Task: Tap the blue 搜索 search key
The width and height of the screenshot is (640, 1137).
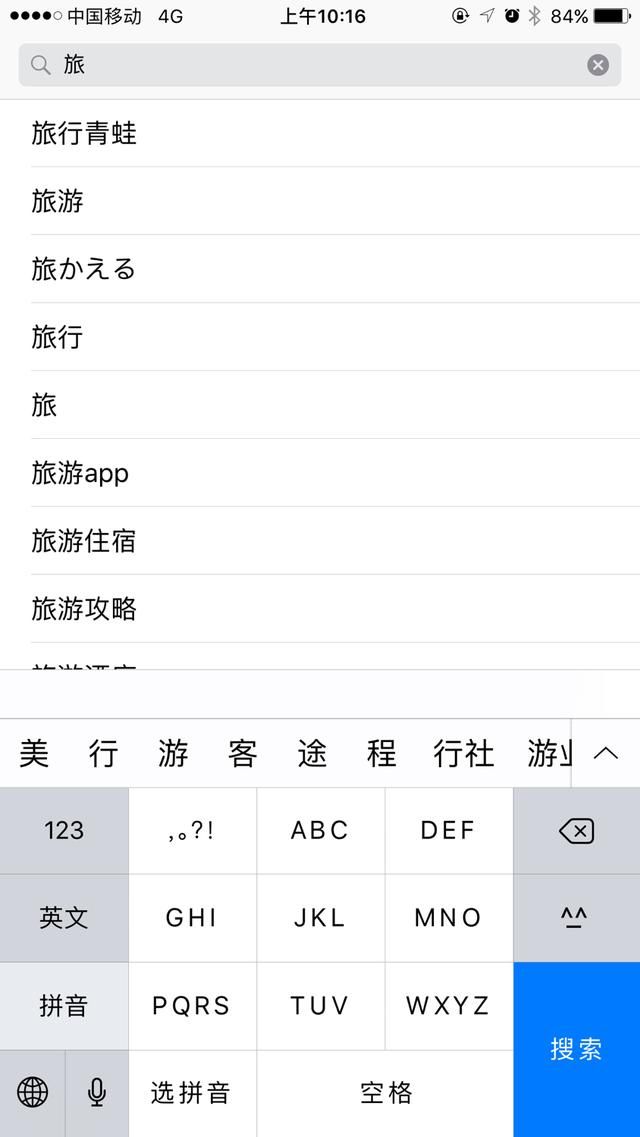Action: point(577,1049)
